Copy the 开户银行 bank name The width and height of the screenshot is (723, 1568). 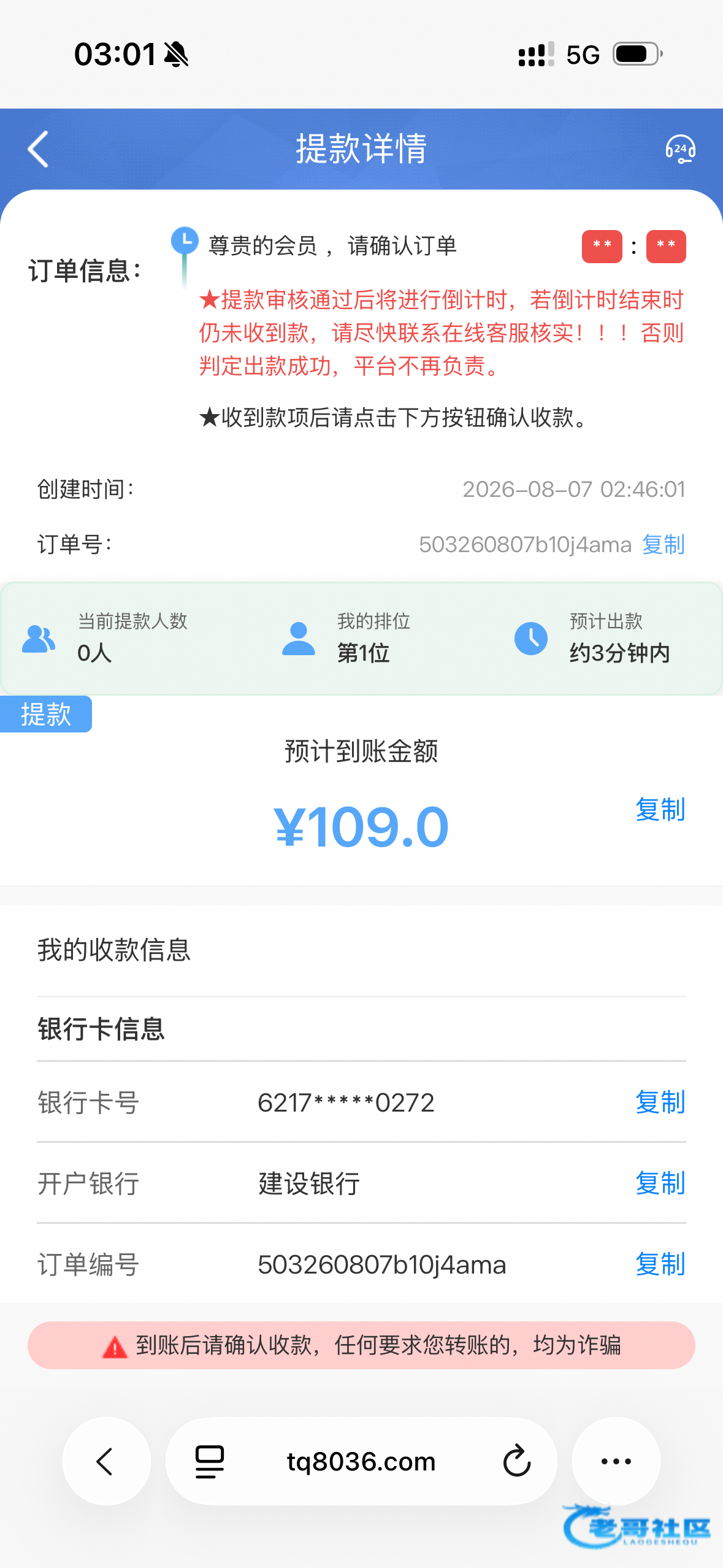pos(660,1183)
